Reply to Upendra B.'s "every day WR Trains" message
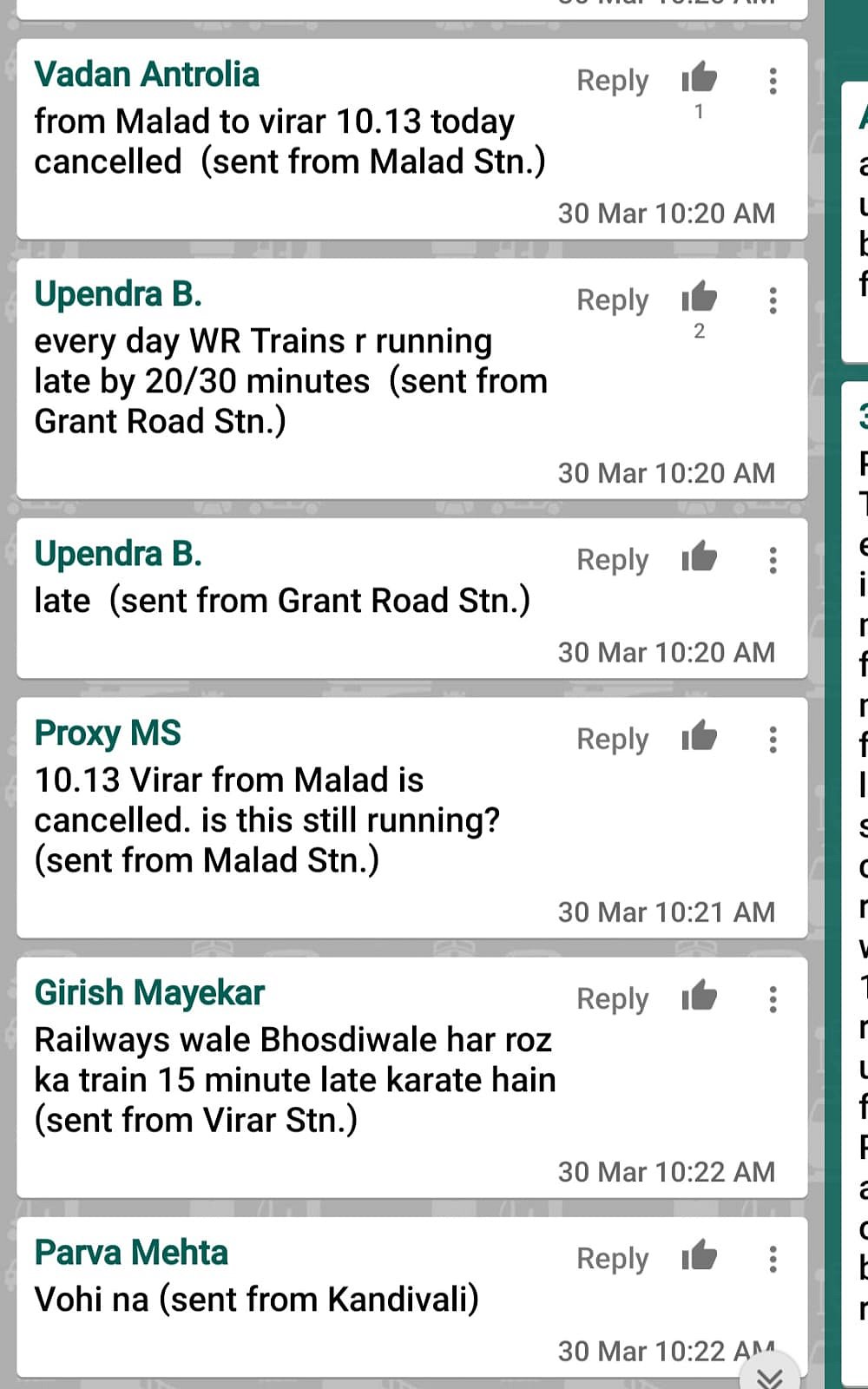The width and height of the screenshot is (868, 1389). pyautogui.click(x=612, y=300)
